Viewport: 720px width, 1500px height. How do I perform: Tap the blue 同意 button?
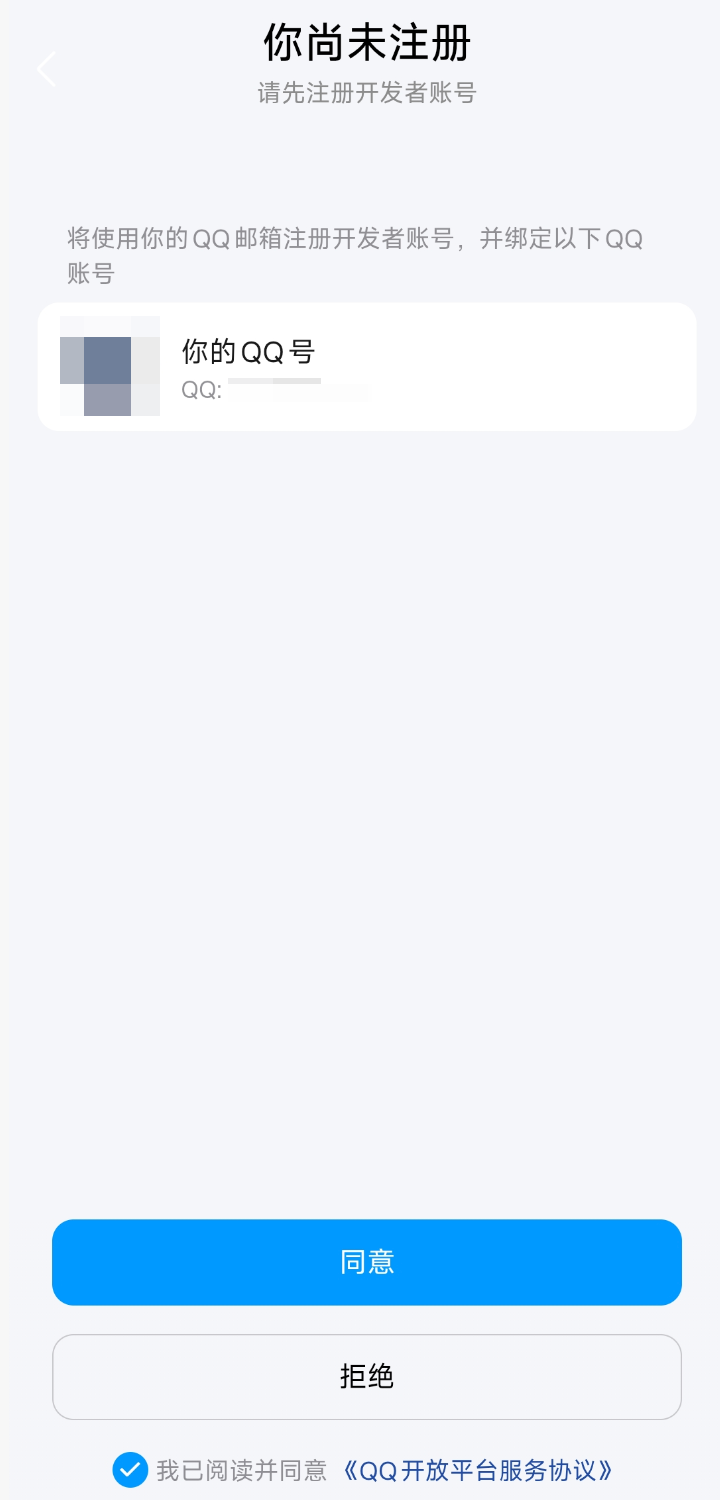[367, 1262]
